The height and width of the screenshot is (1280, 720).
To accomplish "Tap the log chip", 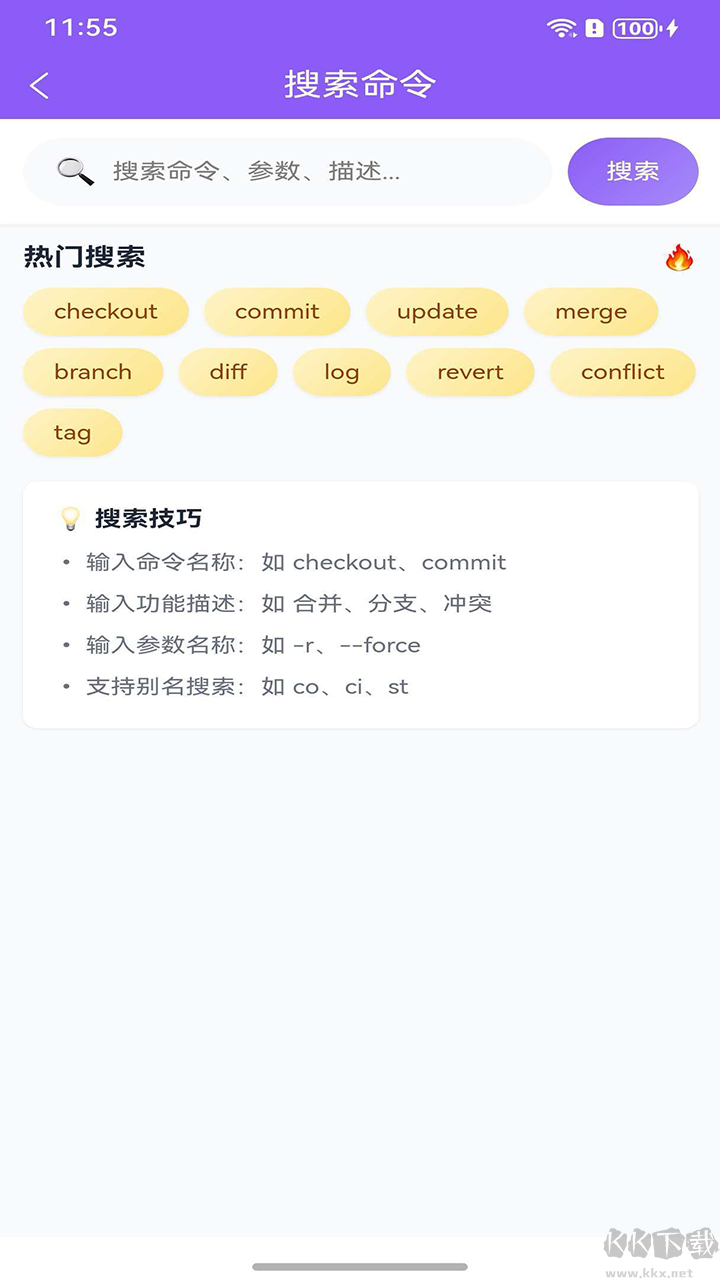I will point(341,372).
